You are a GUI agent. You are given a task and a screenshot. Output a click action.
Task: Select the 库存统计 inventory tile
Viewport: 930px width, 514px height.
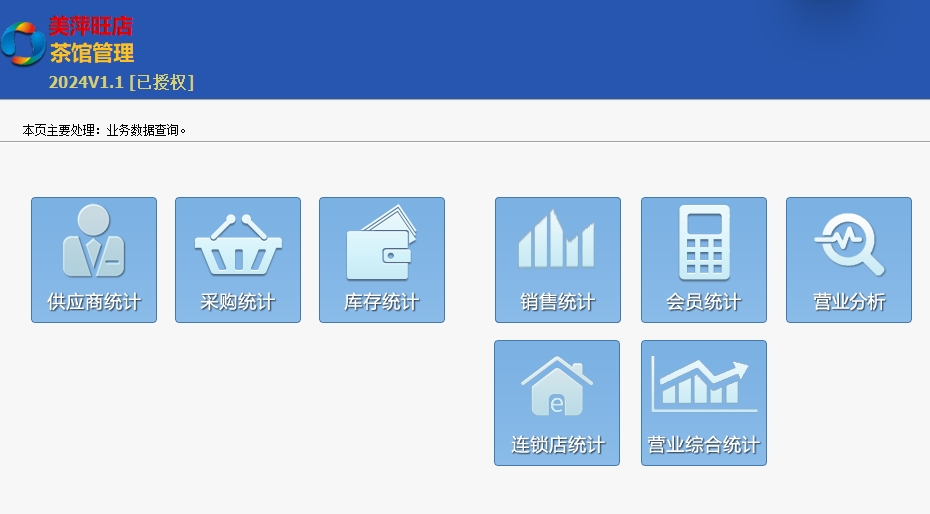[382, 260]
